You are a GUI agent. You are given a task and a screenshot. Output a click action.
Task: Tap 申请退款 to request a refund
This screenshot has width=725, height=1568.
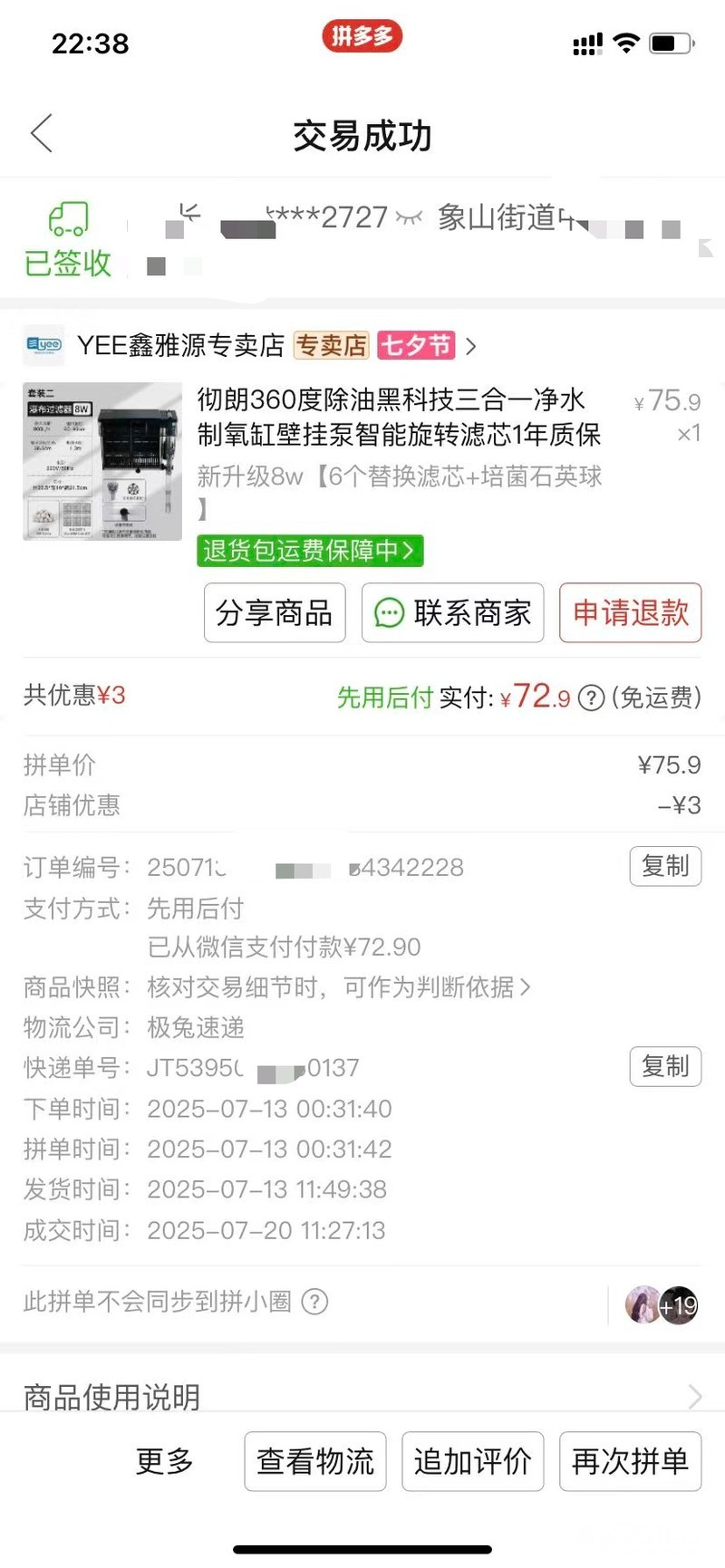(x=631, y=613)
